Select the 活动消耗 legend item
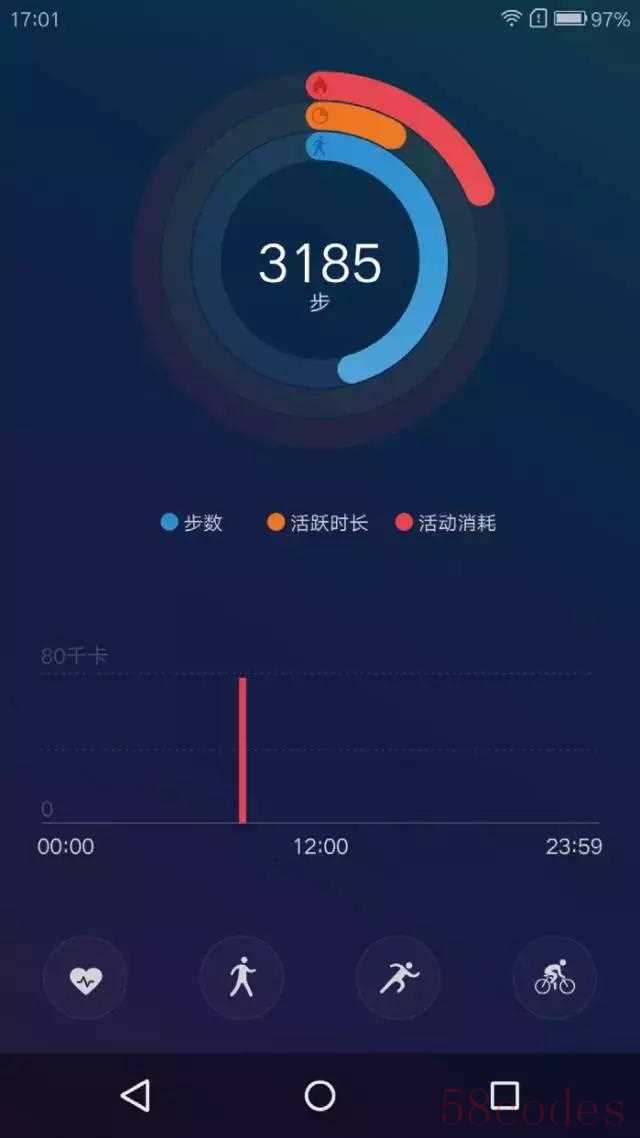Screen dimensions: 640x1138 tap(446, 522)
